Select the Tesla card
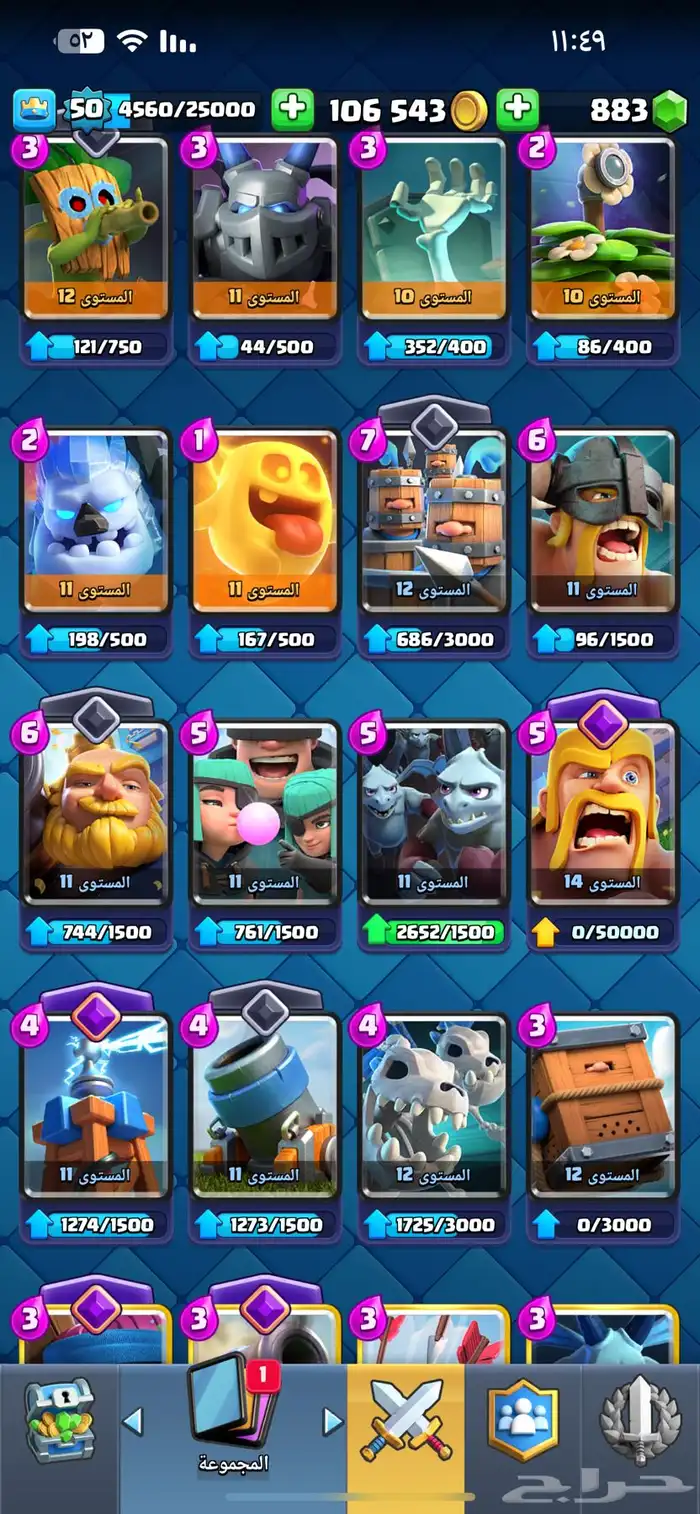This screenshot has height=1514, width=700. (x=96, y=1104)
